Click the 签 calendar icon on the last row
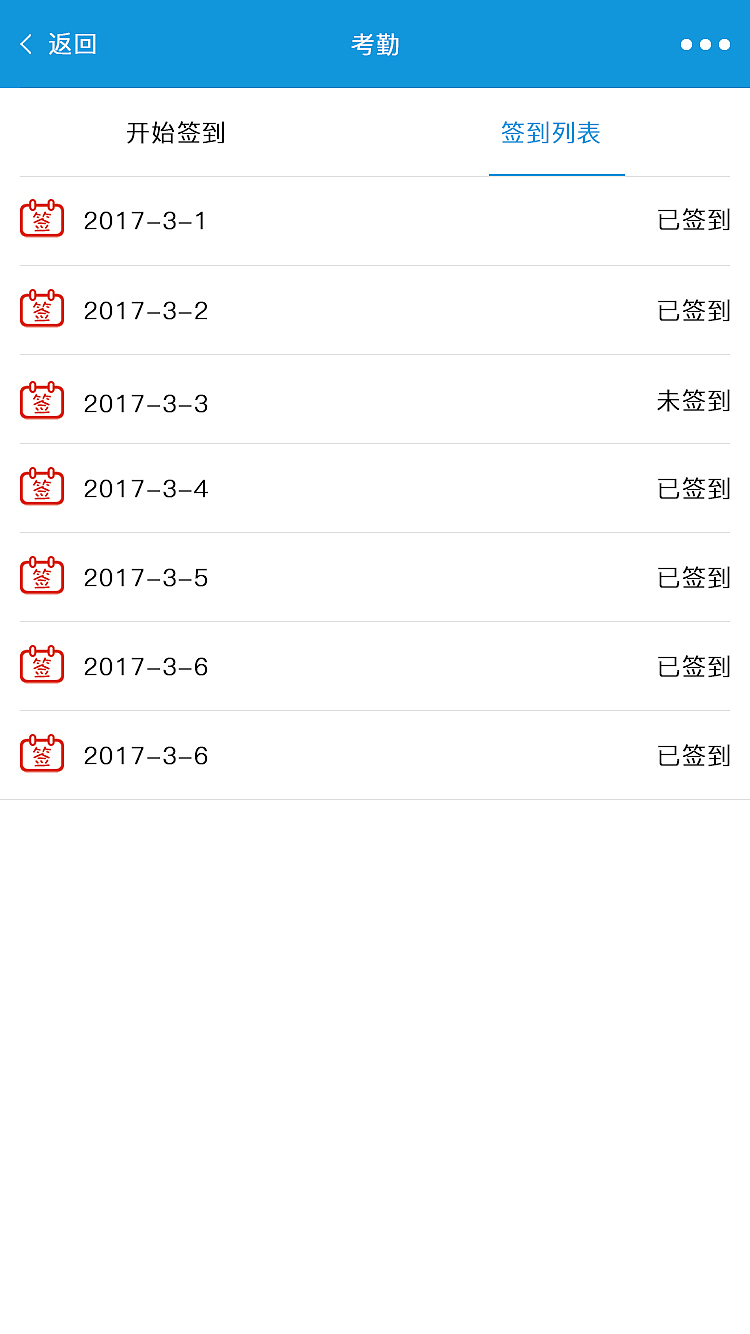 41,753
